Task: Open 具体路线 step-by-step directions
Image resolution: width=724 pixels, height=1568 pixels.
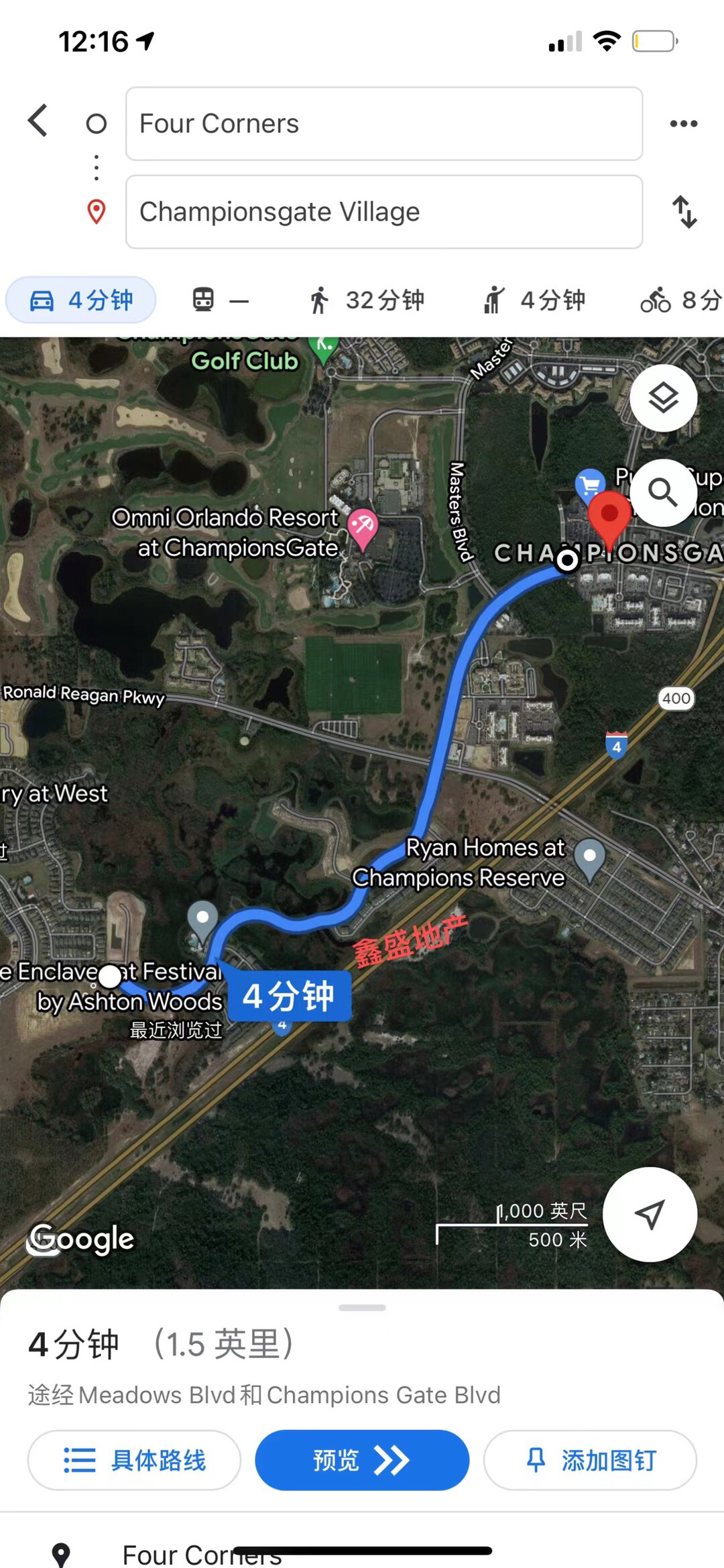Action: [134, 1460]
